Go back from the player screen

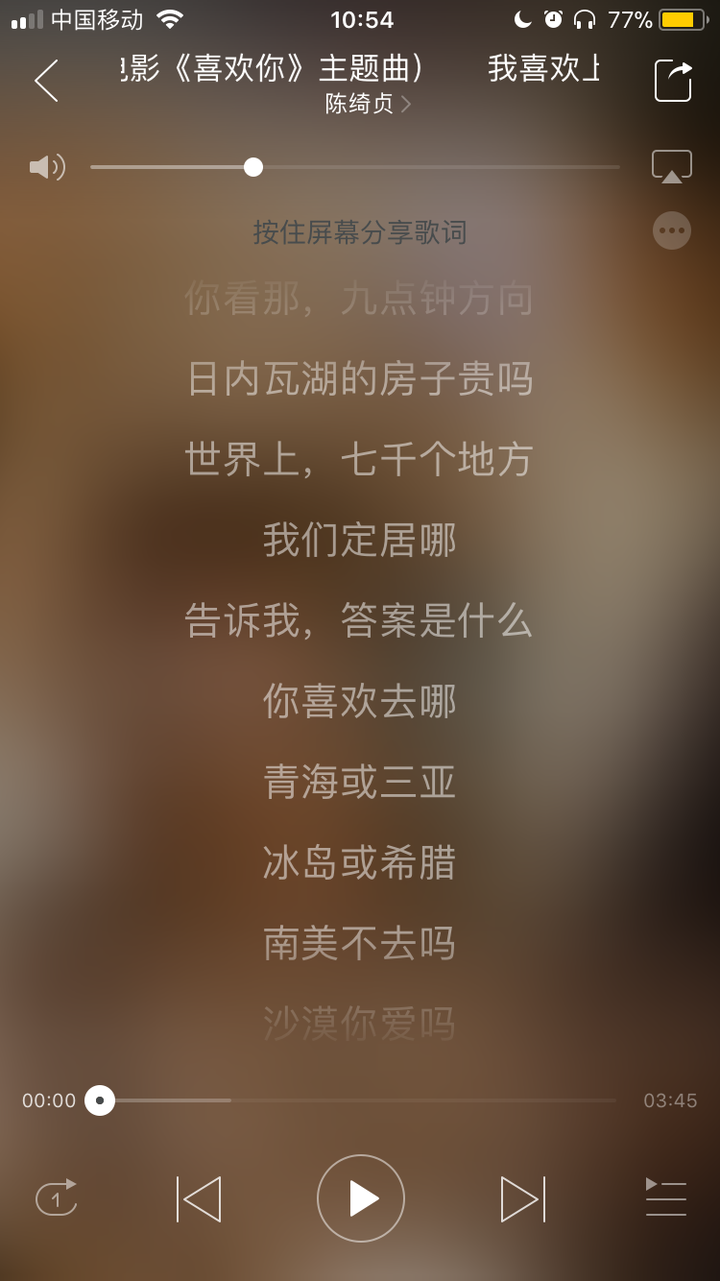(46, 80)
